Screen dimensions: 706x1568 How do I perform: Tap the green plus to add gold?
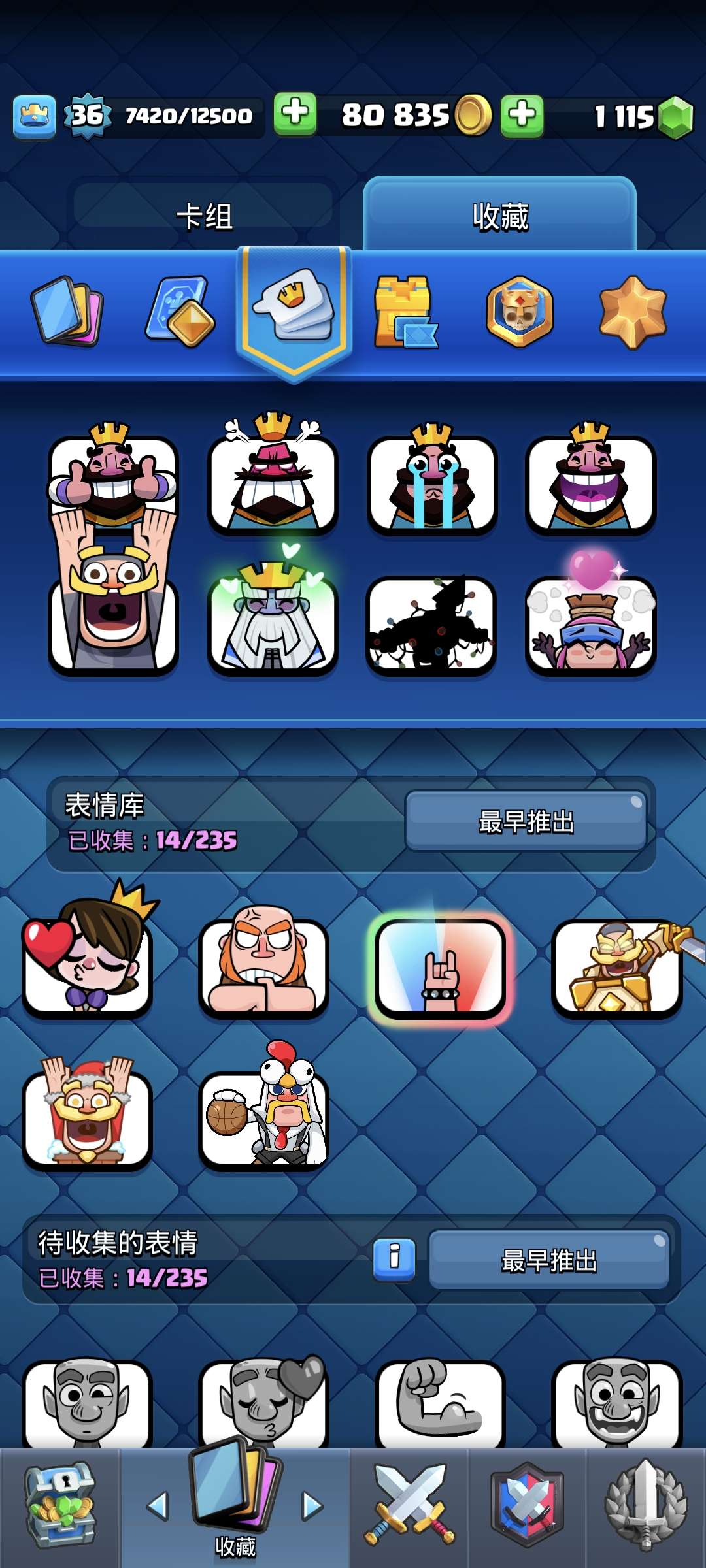tap(295, 114)
